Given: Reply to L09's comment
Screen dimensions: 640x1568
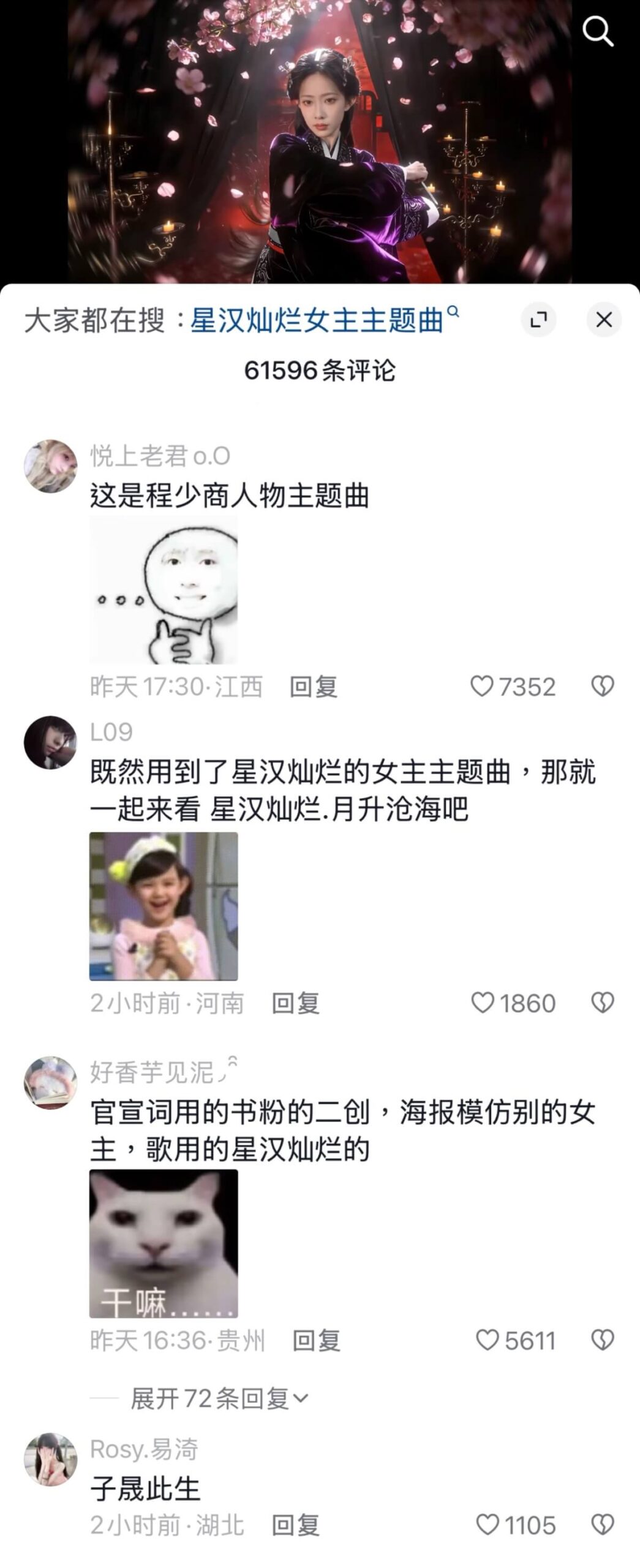Looking at the screenshot, I should tap(295, 1003).
